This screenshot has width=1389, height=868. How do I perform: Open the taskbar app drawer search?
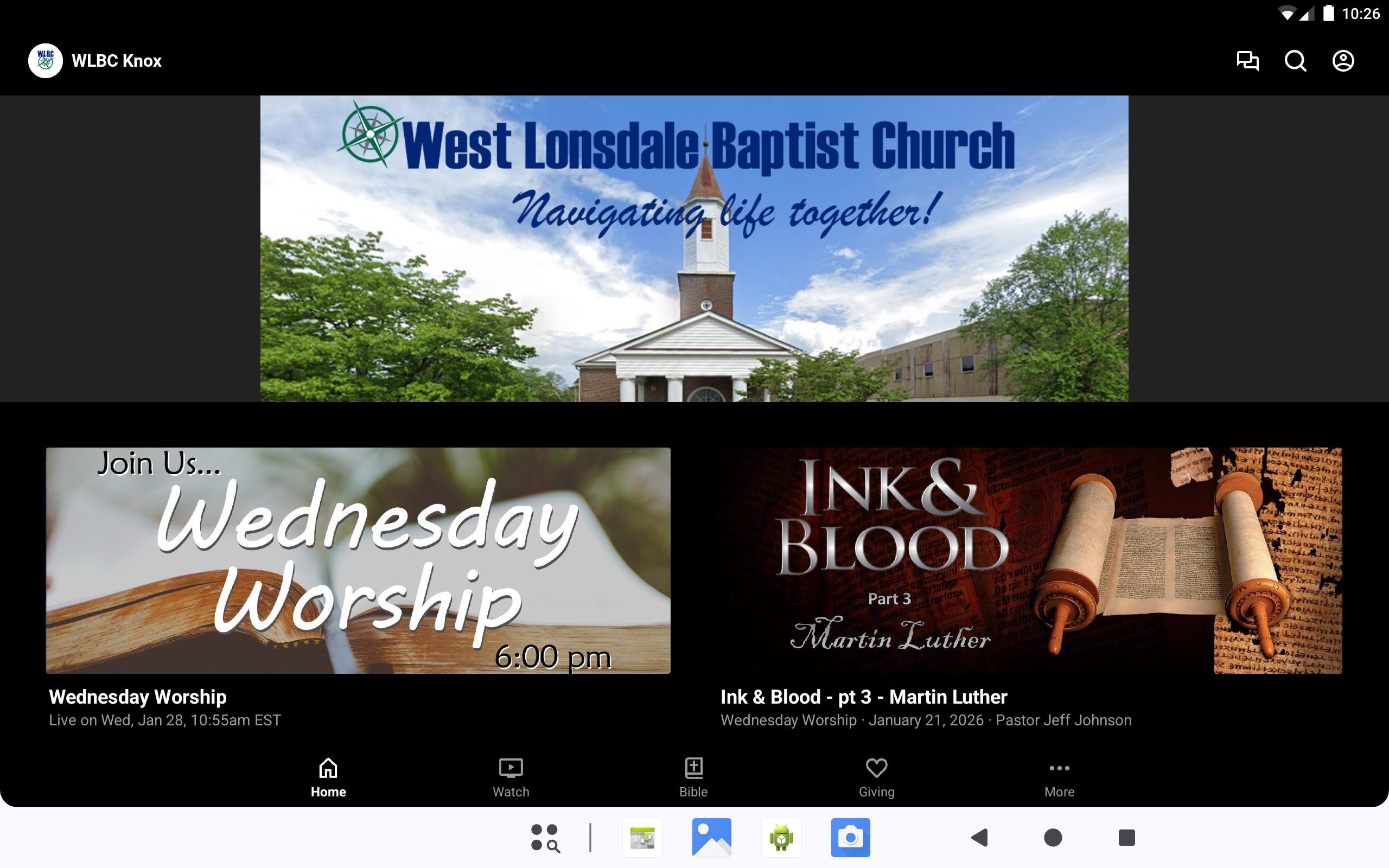545,838
